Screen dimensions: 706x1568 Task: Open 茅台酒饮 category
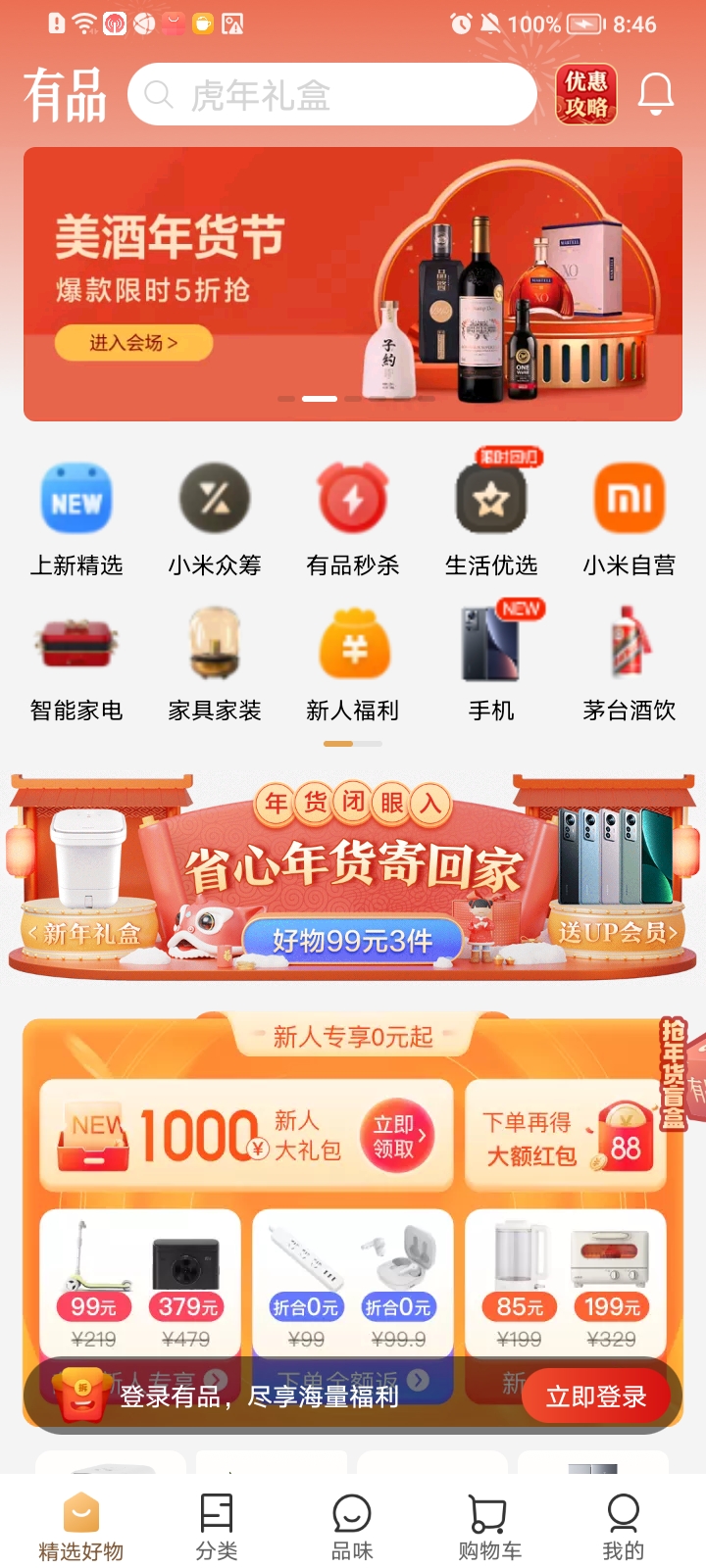point(630,664)
